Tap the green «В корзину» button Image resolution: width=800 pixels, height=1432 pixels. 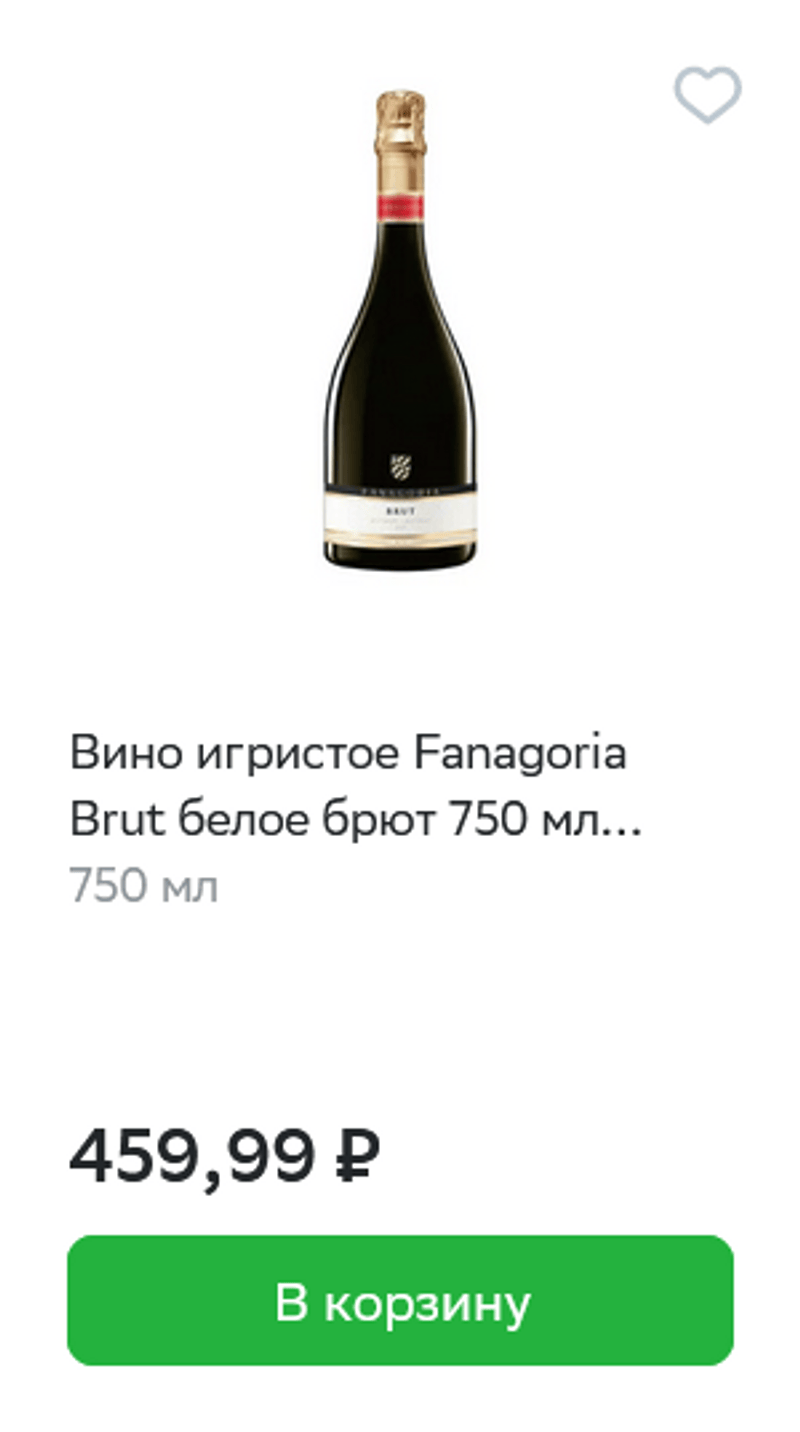click(400, 1301)
